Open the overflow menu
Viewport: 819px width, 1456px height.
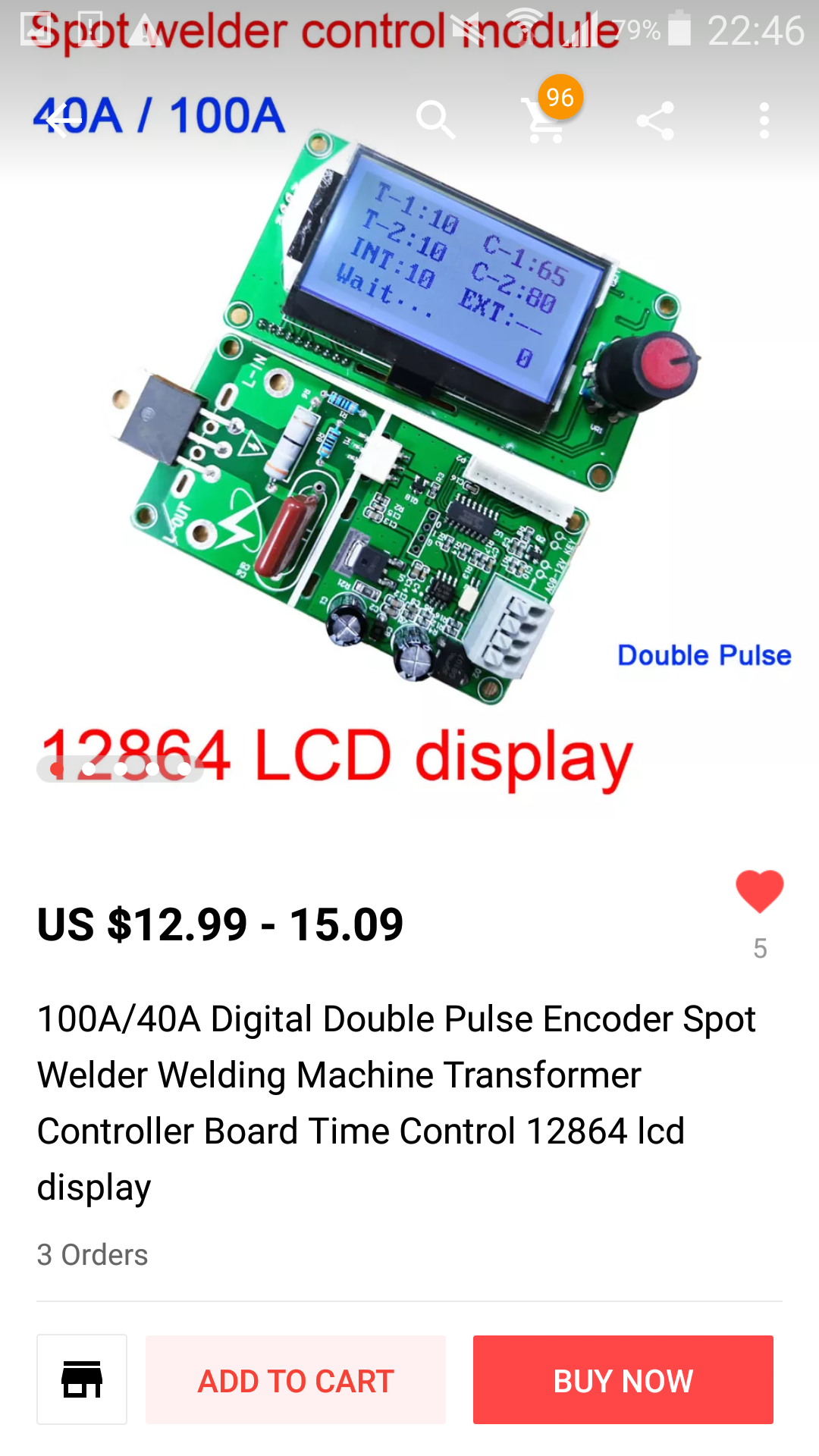coord(764,121)
